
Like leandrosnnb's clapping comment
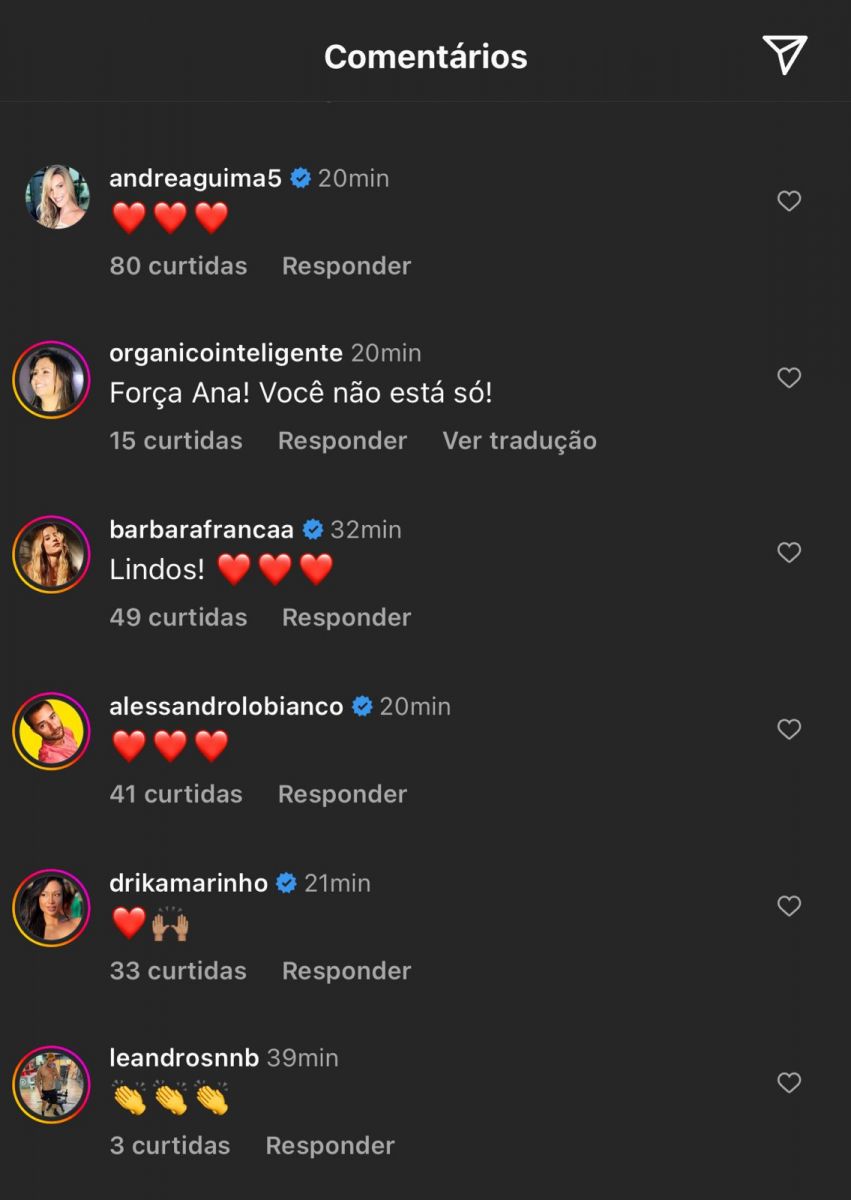pos(790,1082)
